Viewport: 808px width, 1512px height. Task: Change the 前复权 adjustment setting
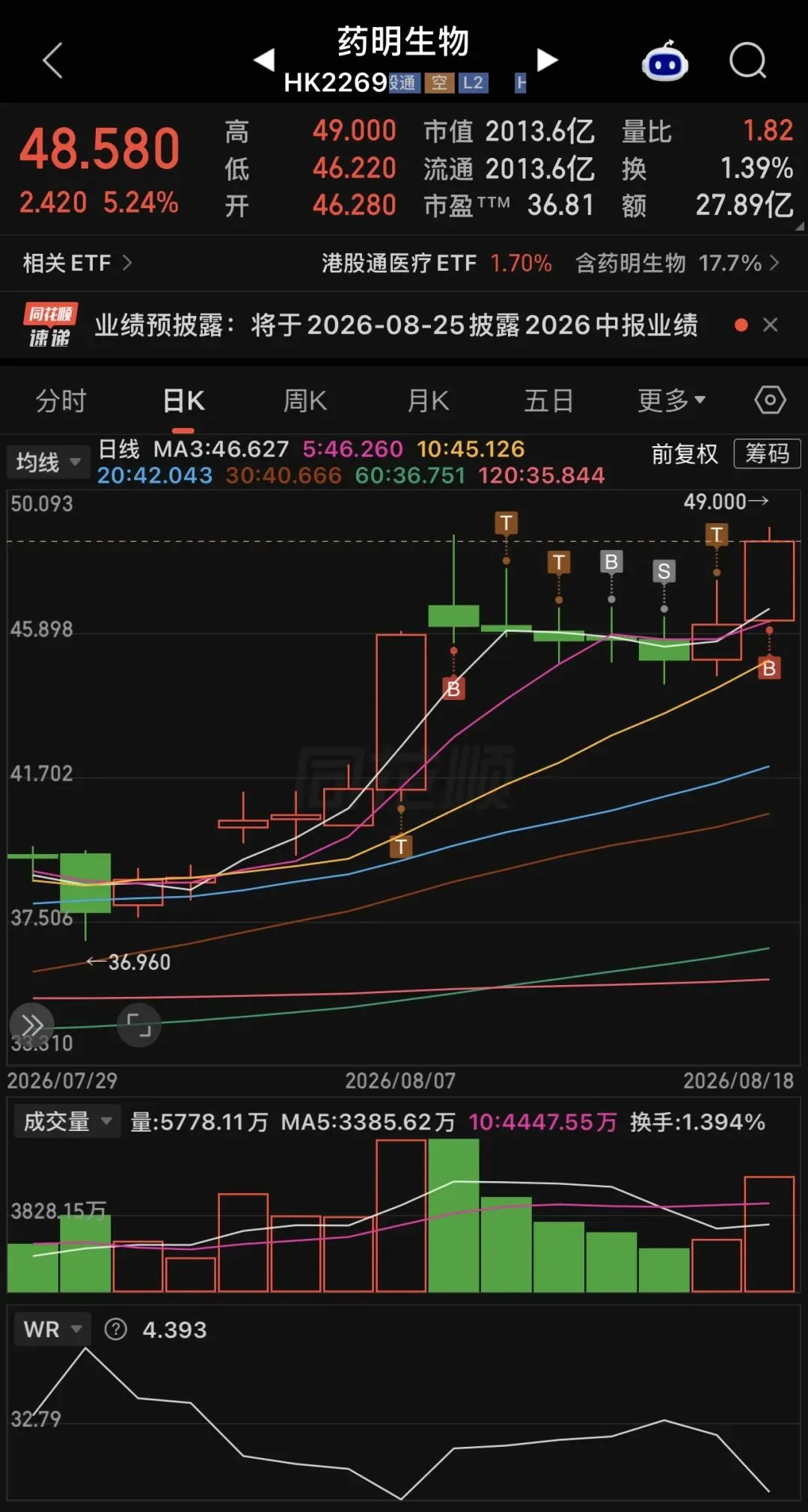[x=684, y=454]
